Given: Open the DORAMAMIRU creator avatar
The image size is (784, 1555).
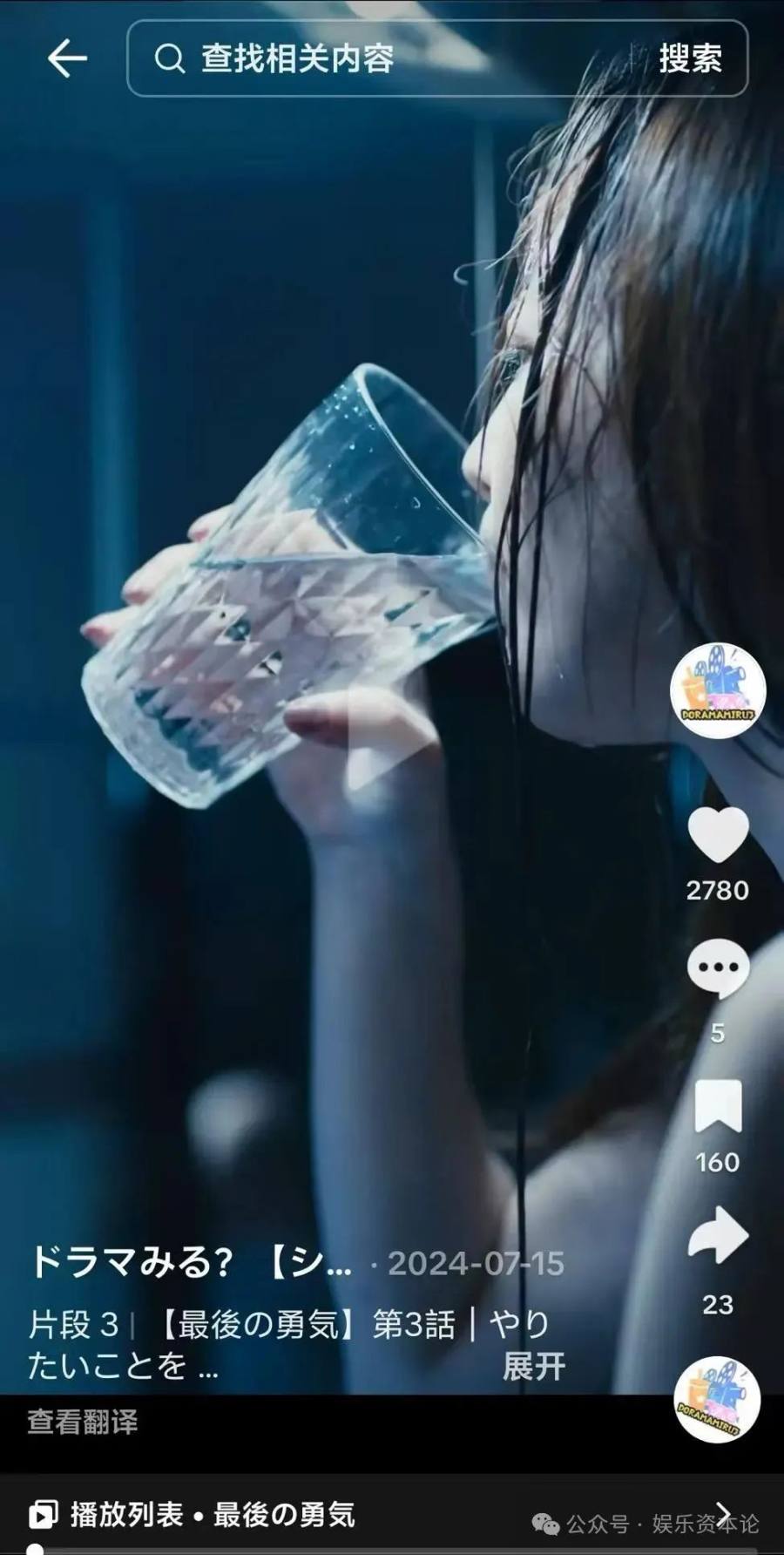Looking at the screenshot, I should click(717, 691).
